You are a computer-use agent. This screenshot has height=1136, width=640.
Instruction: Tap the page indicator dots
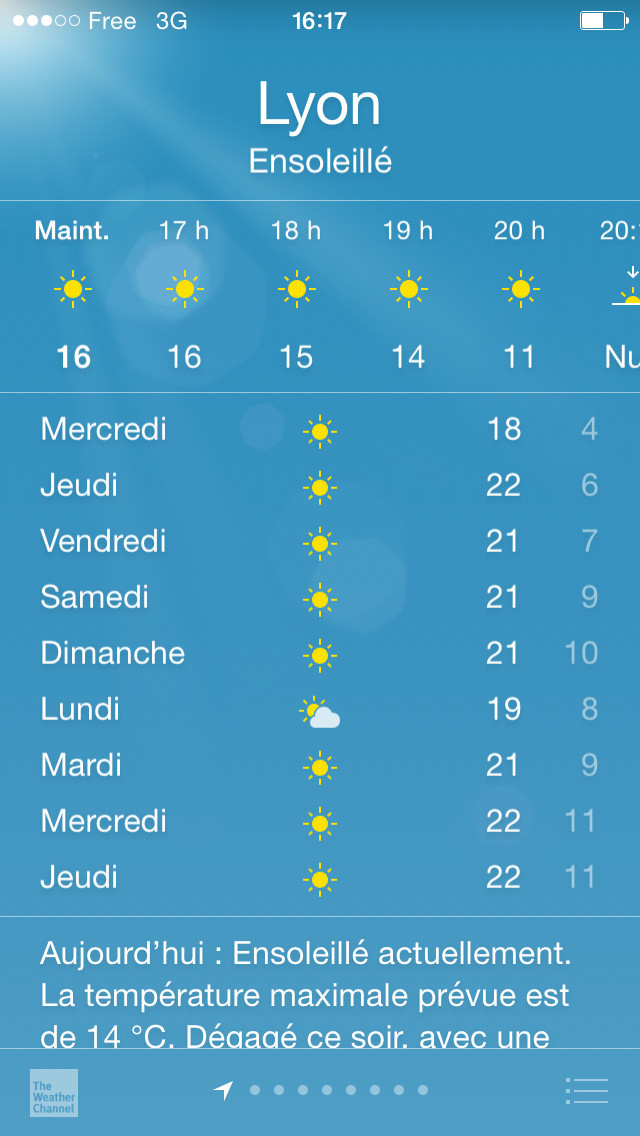pos(338,1090)
